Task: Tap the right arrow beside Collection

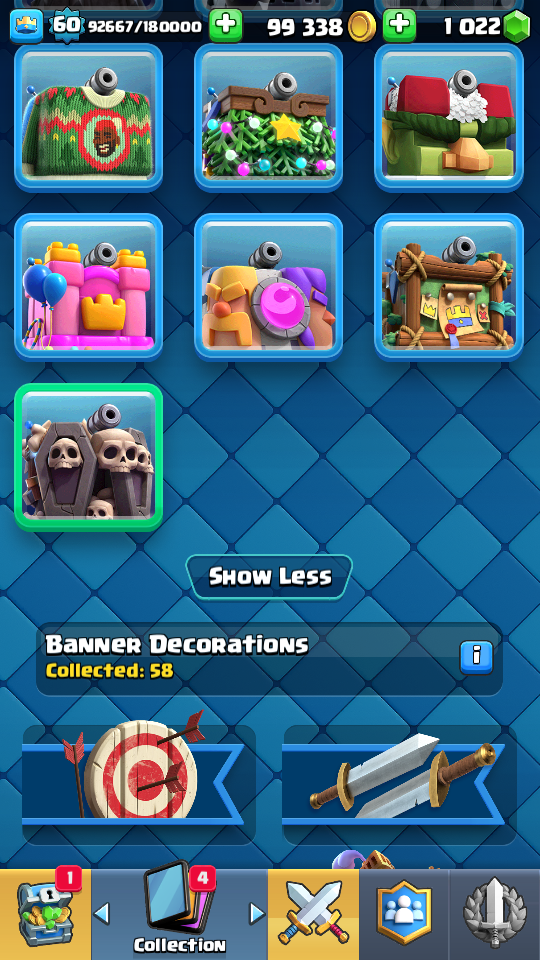Action: tap(258, 913)
